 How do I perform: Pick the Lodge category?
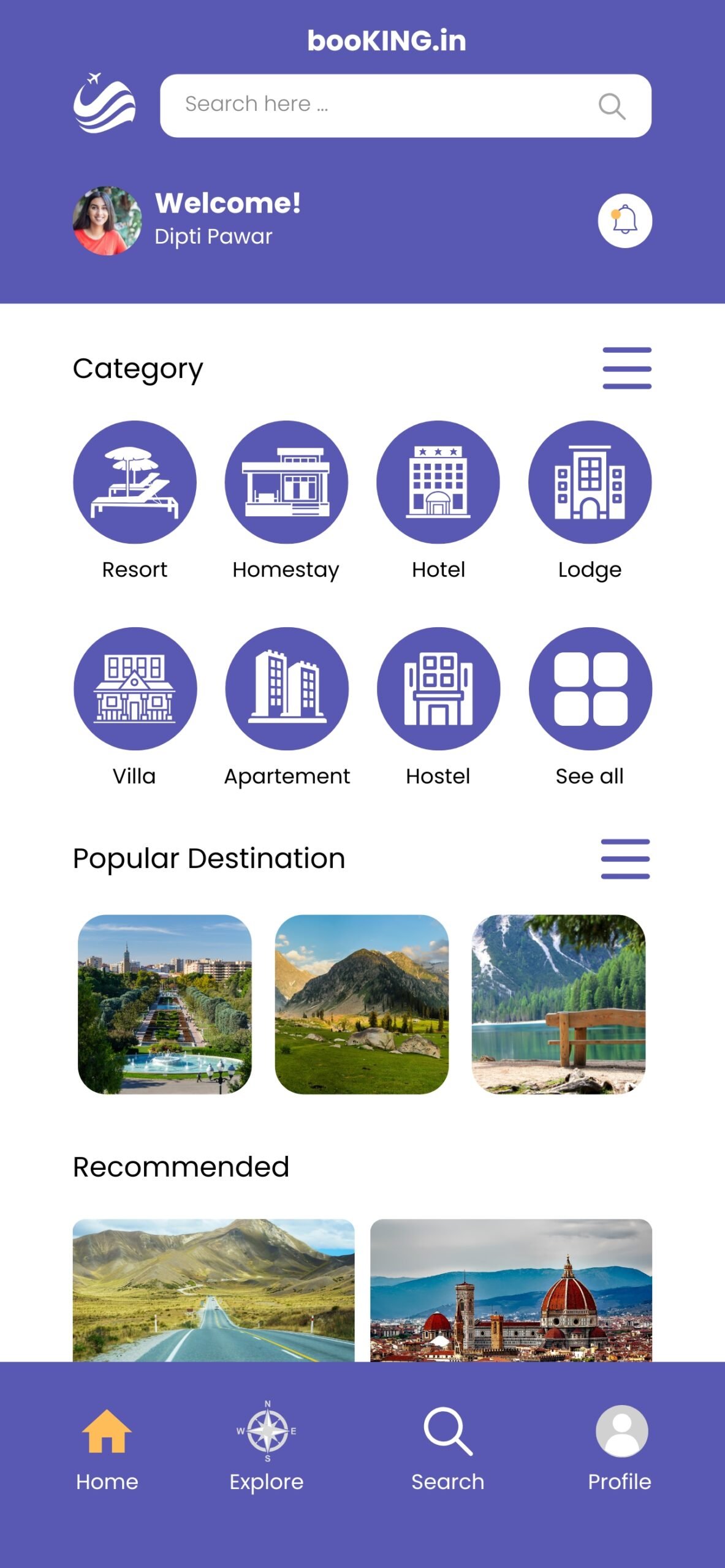(590, 483)
